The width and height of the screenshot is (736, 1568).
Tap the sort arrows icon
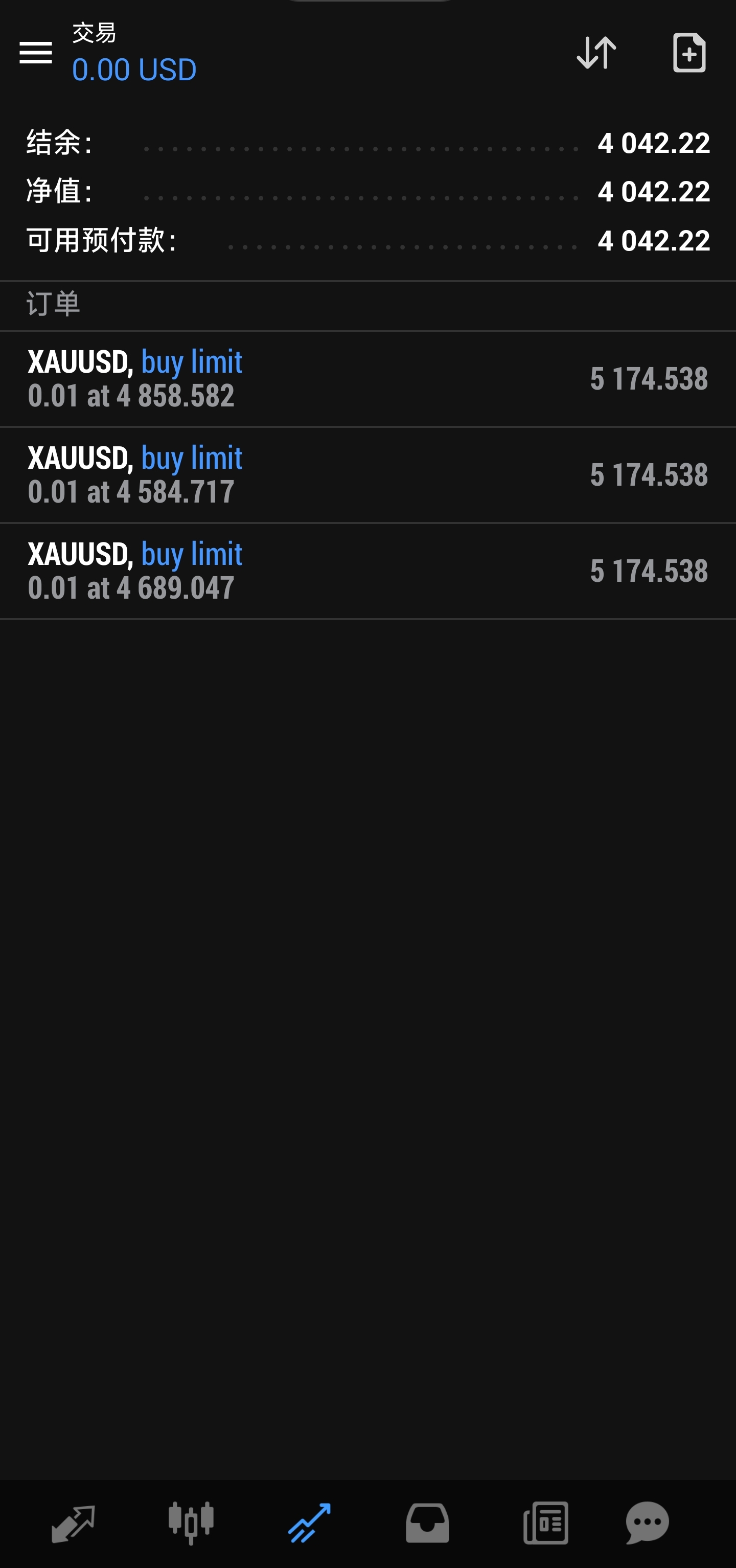(x=596, y=53)
